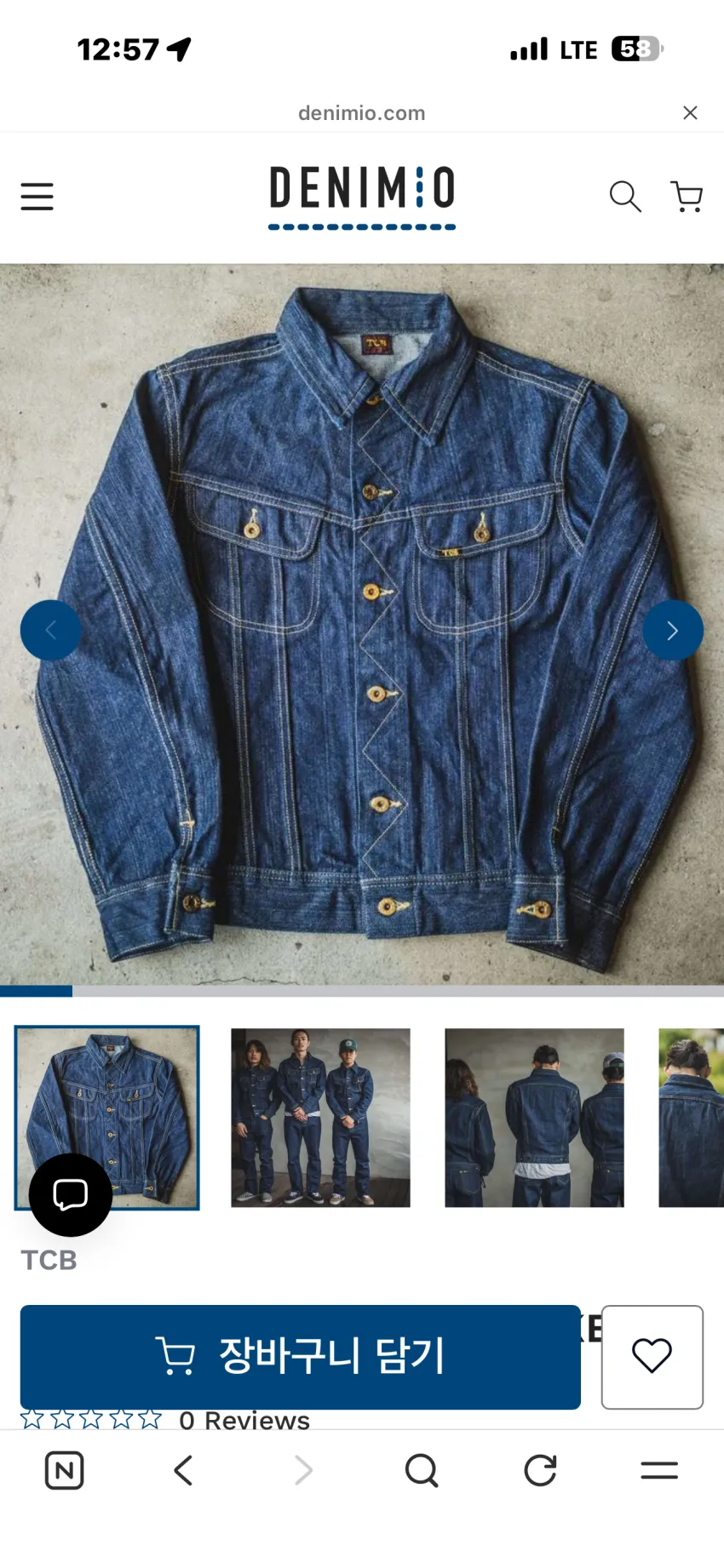Open the browser's two-line menu
Viewport: 724px width, 1568px height.
point(659,1470)
